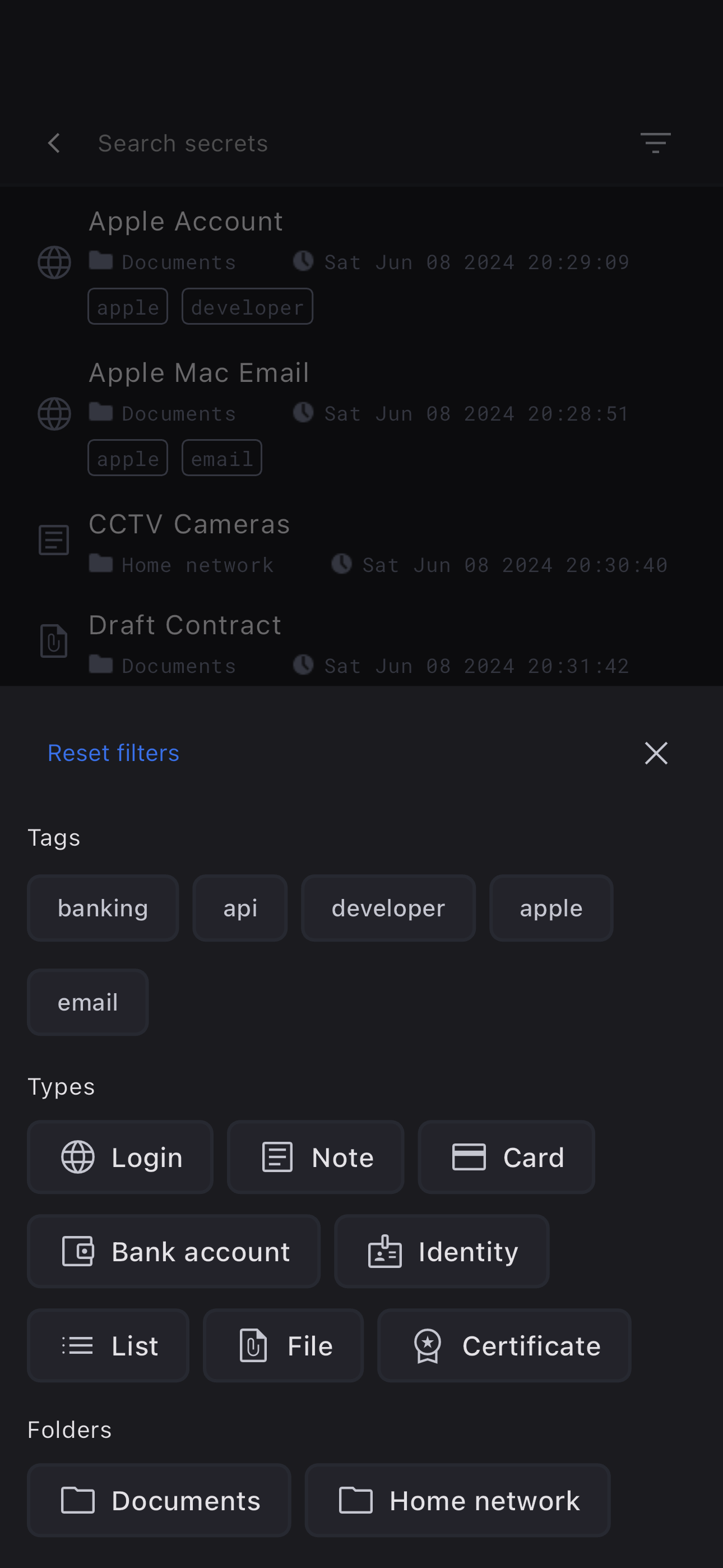Select the Card type chip
The width and height of the screenshot is (723, 1568).
[x=506, y=1157]
